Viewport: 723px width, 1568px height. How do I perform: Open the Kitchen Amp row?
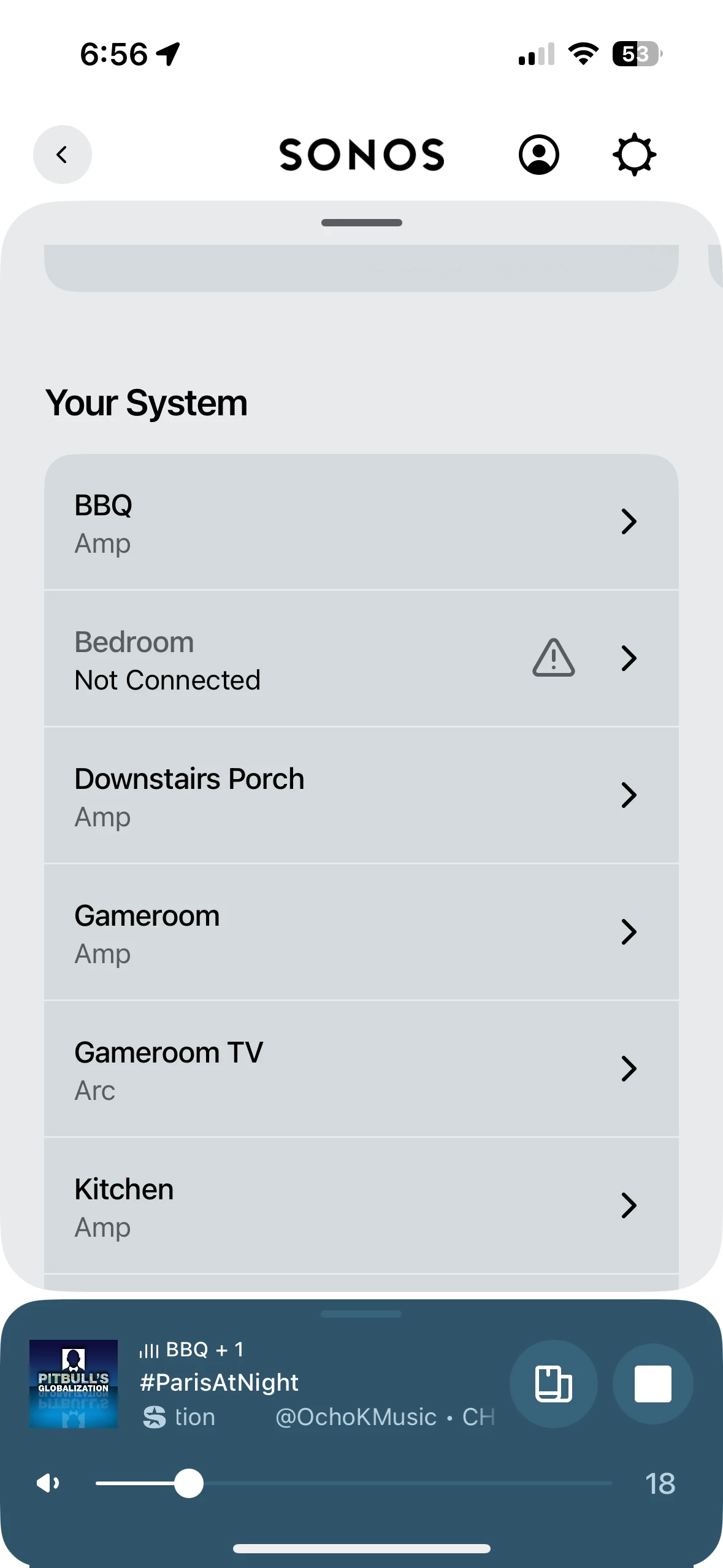click(x=361, y=1207)
